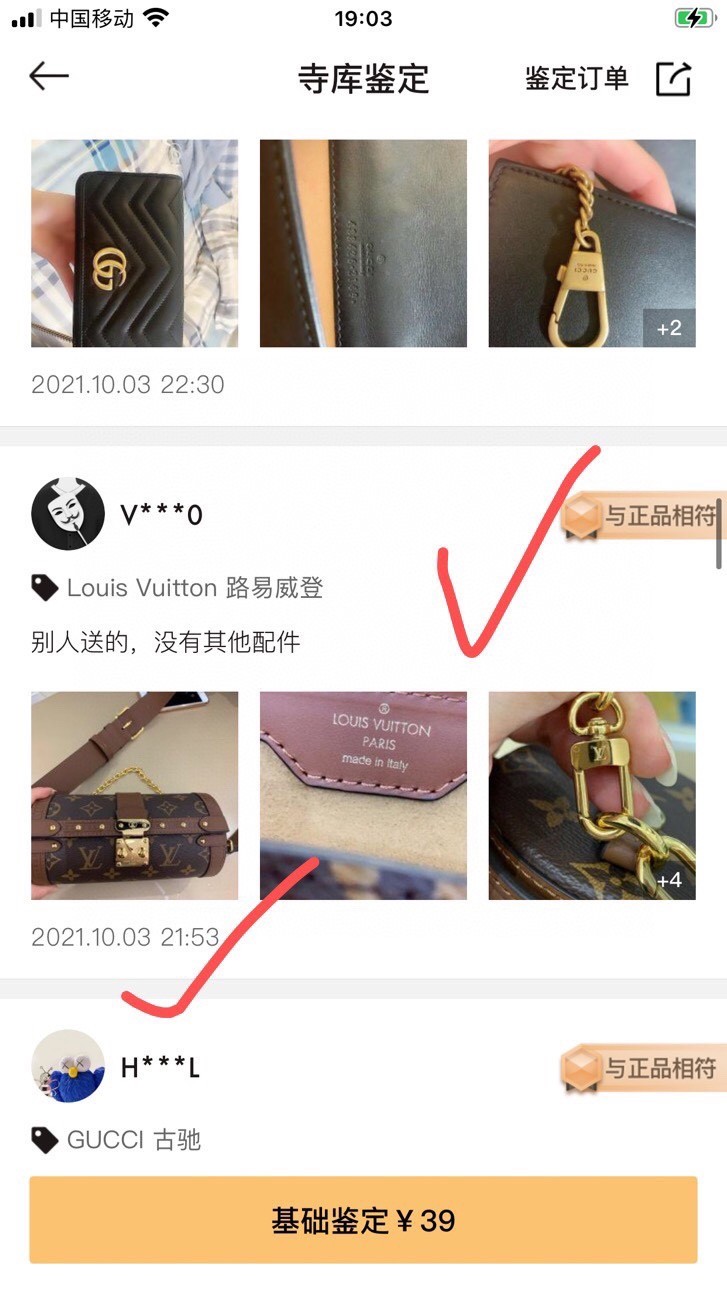Open V***0's profile avatar
Image resolution: width=727 pixels, height=1293 pixels.
pos(68,514)
